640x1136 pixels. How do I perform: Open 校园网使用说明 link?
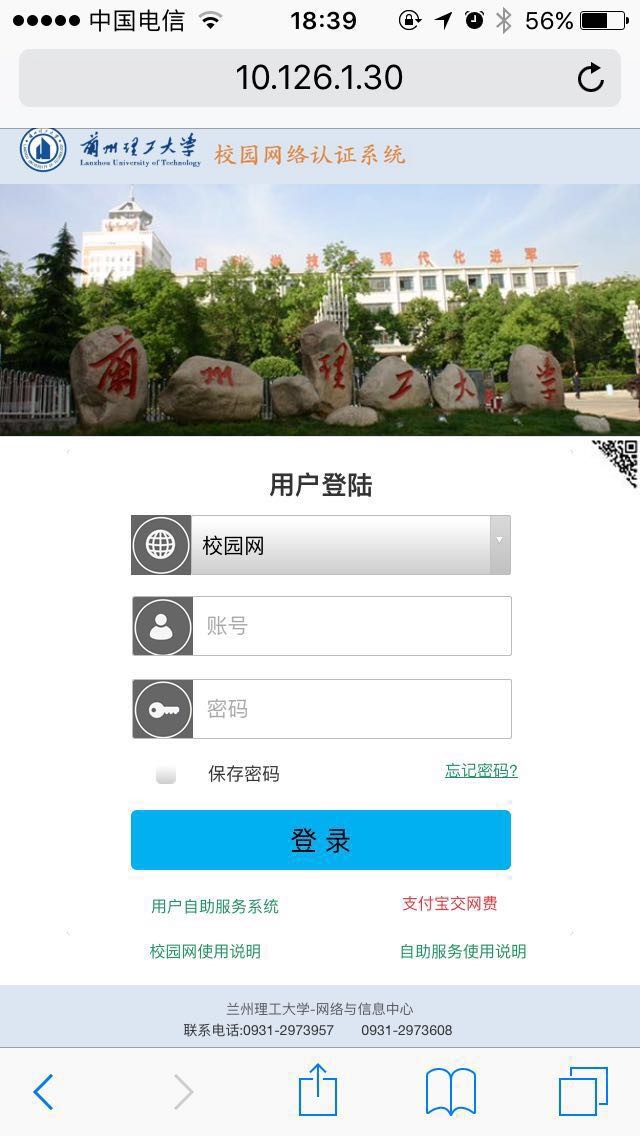(205, 951)
